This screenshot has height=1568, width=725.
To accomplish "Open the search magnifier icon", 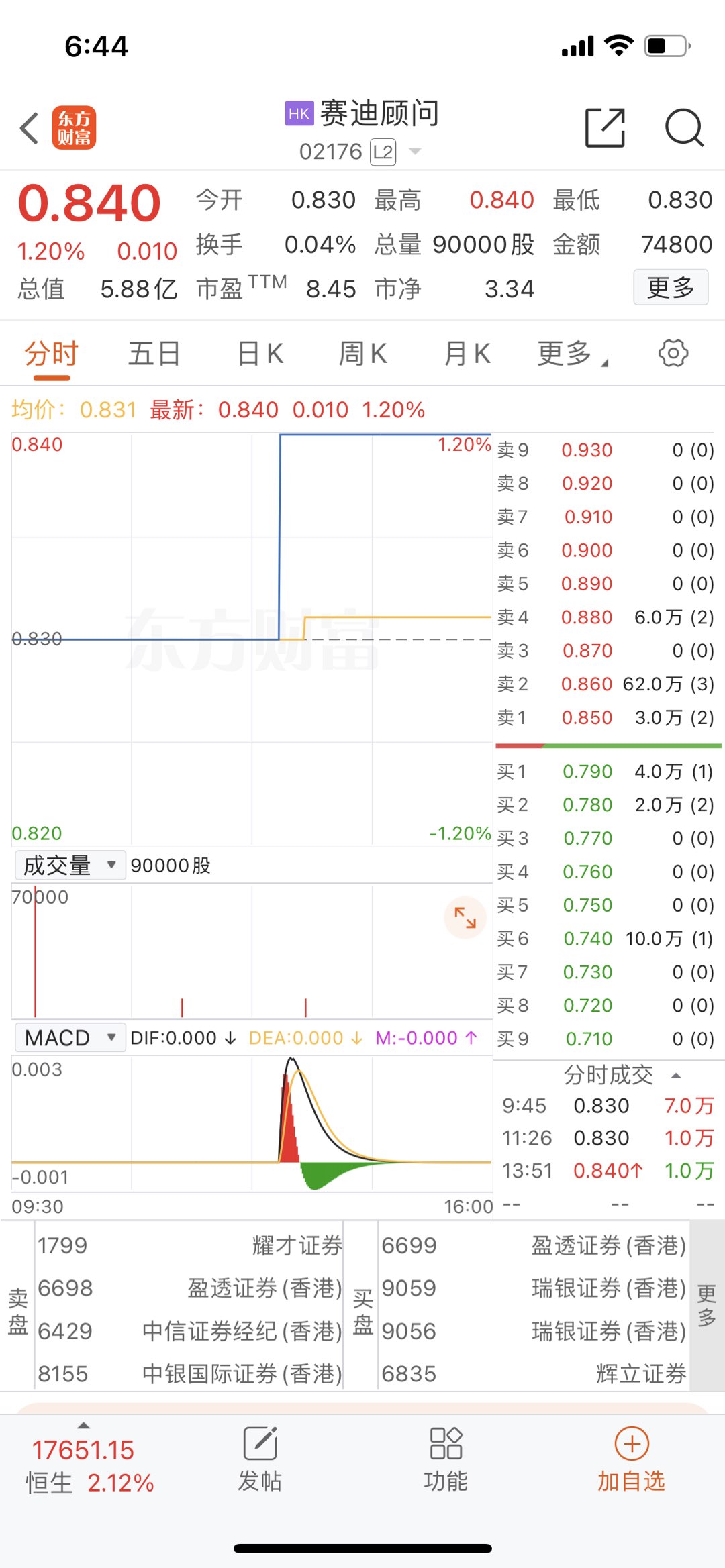I will point(684,127).
